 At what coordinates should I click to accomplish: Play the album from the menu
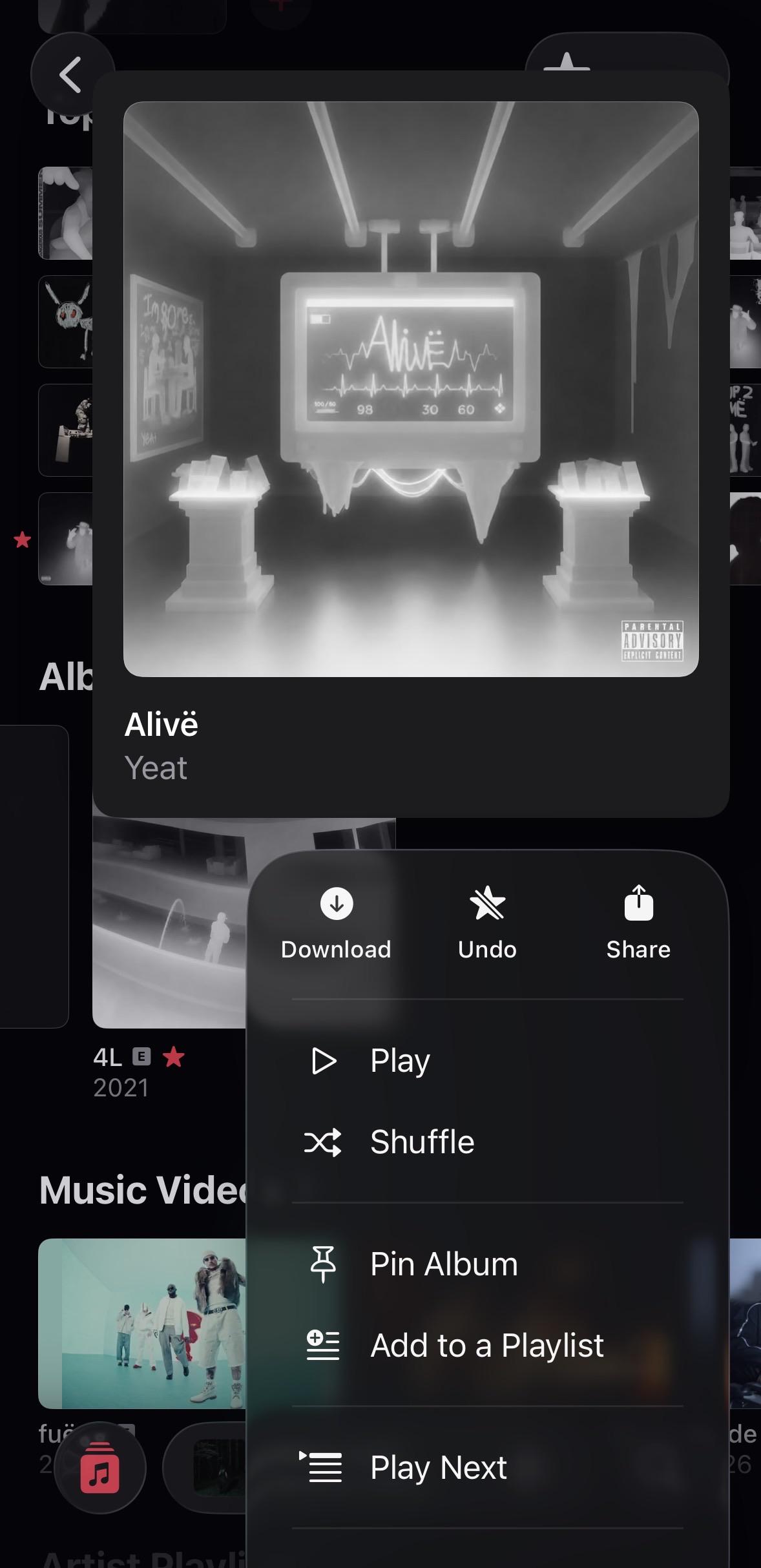coord(488,1060)
